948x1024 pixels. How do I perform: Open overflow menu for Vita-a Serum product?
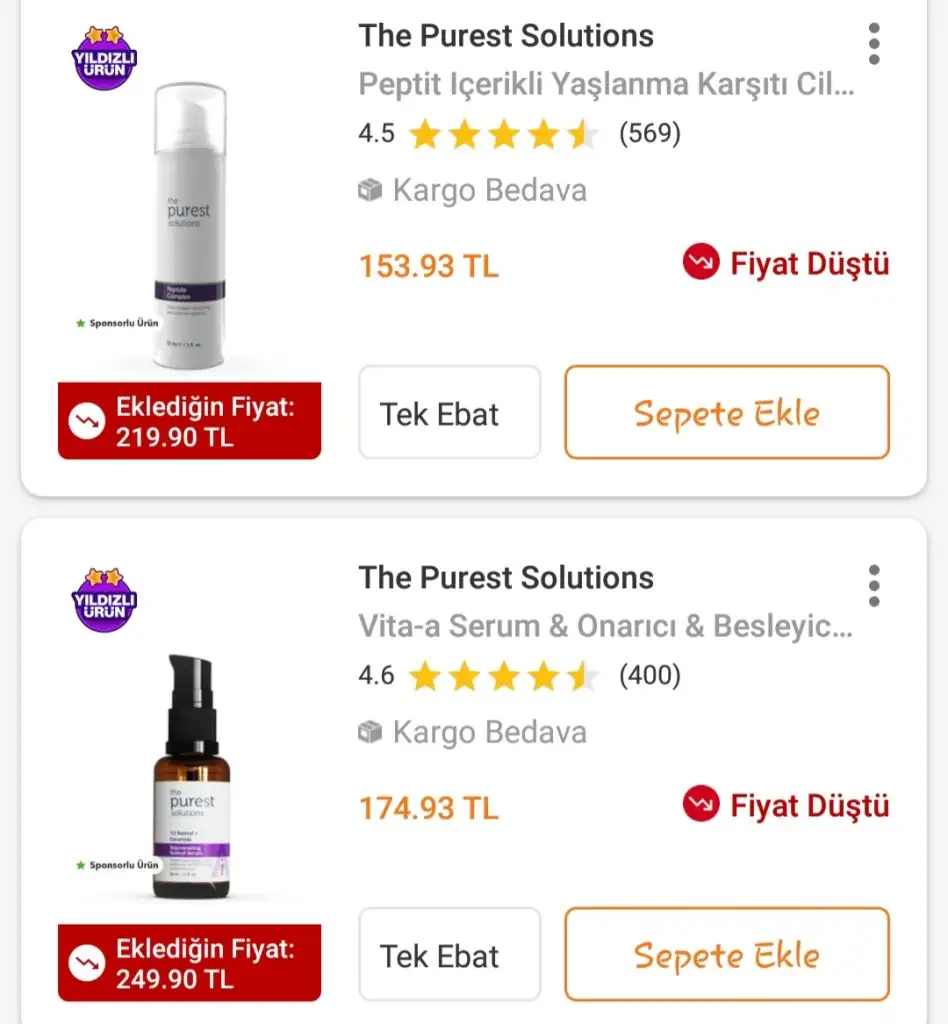tap(874, 586)
